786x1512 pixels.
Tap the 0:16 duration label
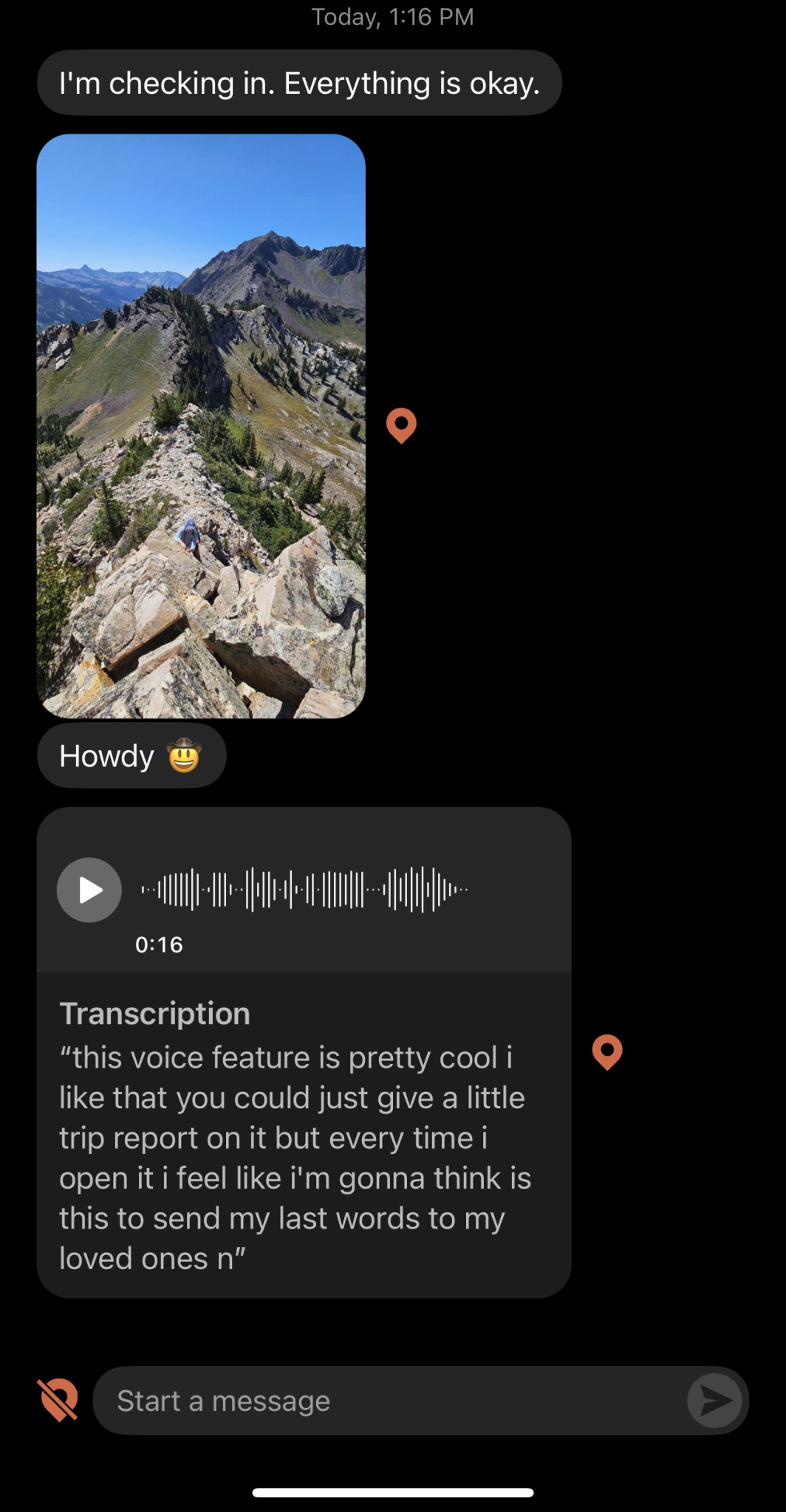pyautogui.click(x=160, y=943)
